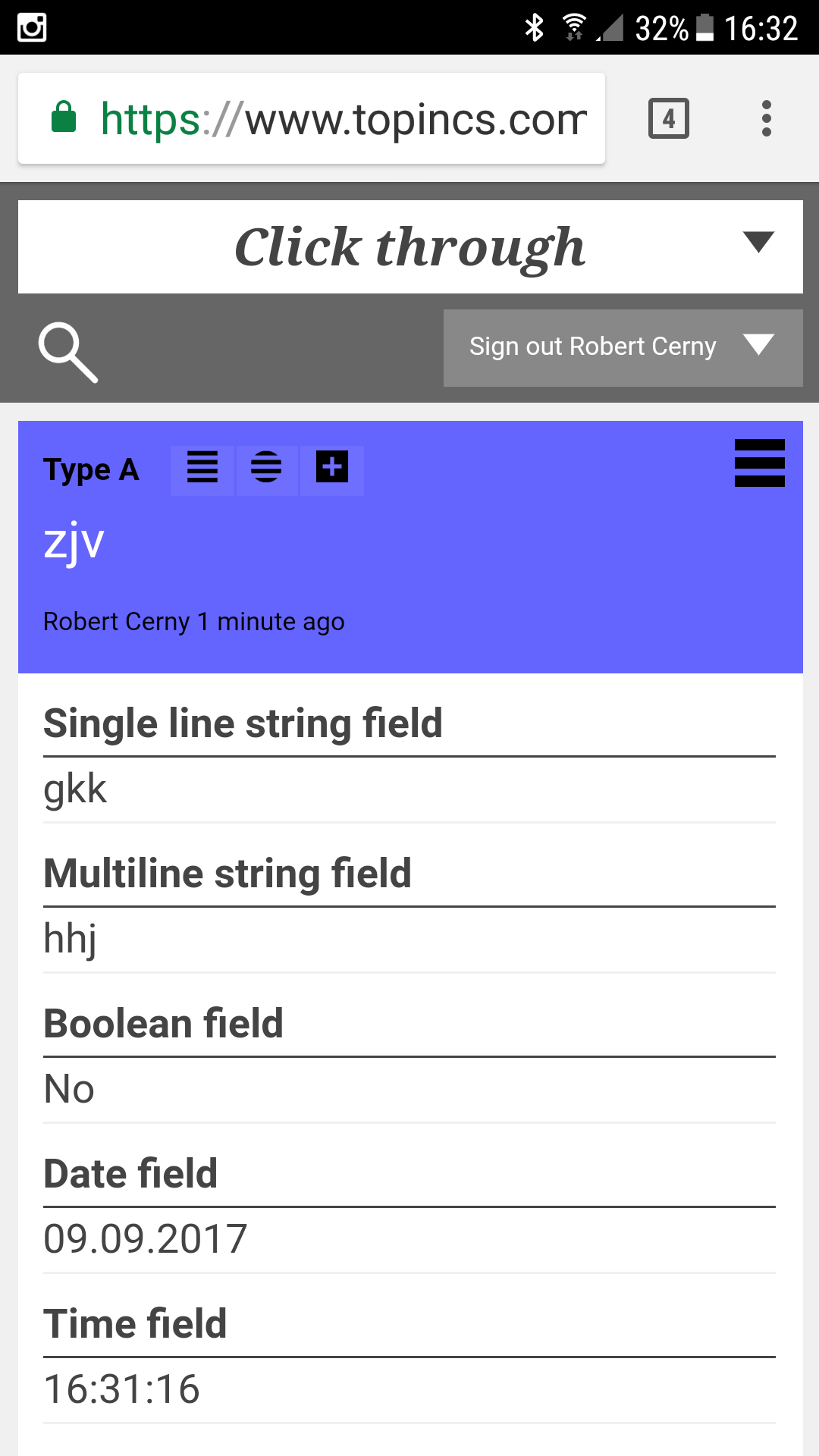Image resolution: width=819 pixels, height=1456 pixels.
Task: Tap the list view icon beside Type A
Action: pos(202,468)
